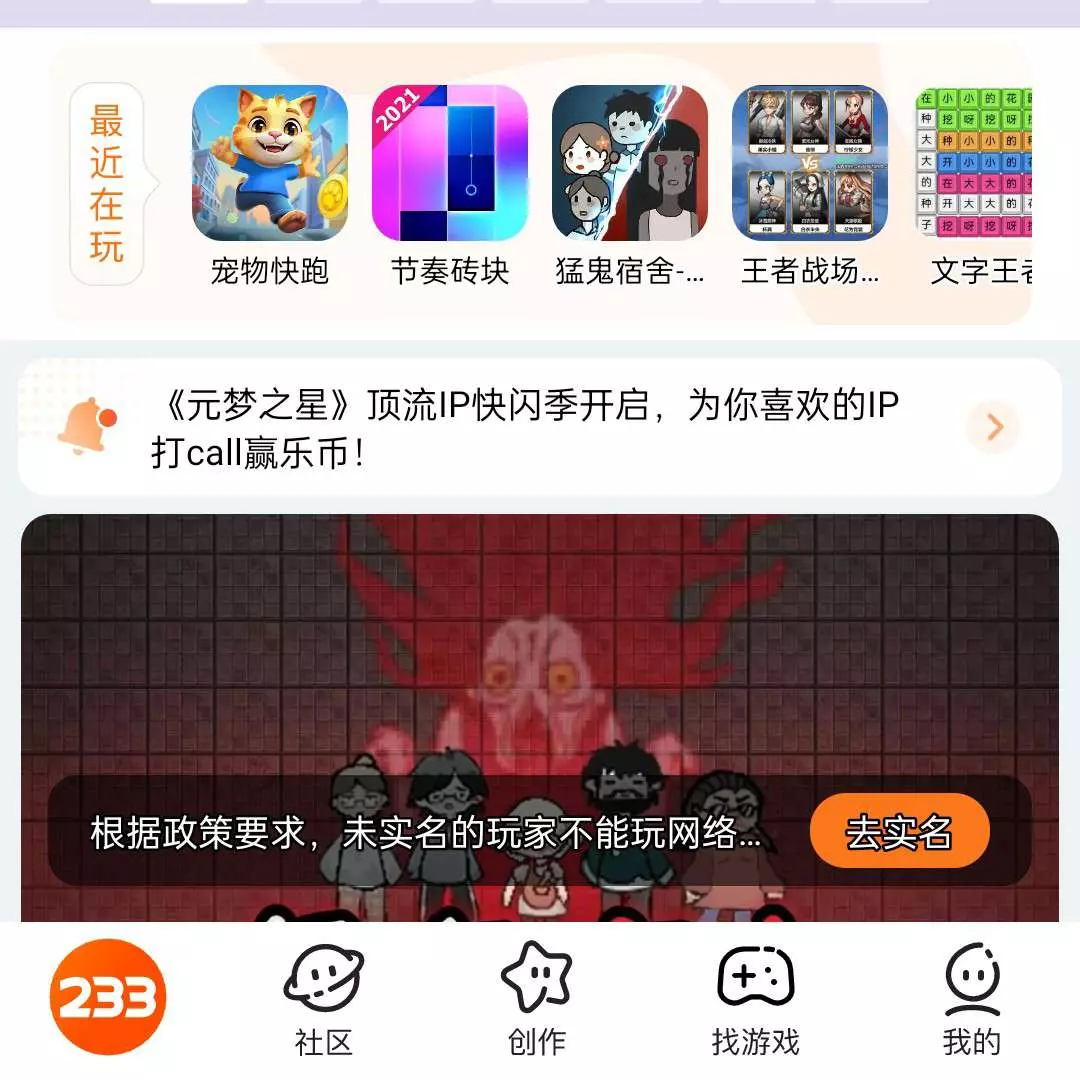Tap the 去实名 verification button
Screen dimensions: 1080x1080
point(899,831)
